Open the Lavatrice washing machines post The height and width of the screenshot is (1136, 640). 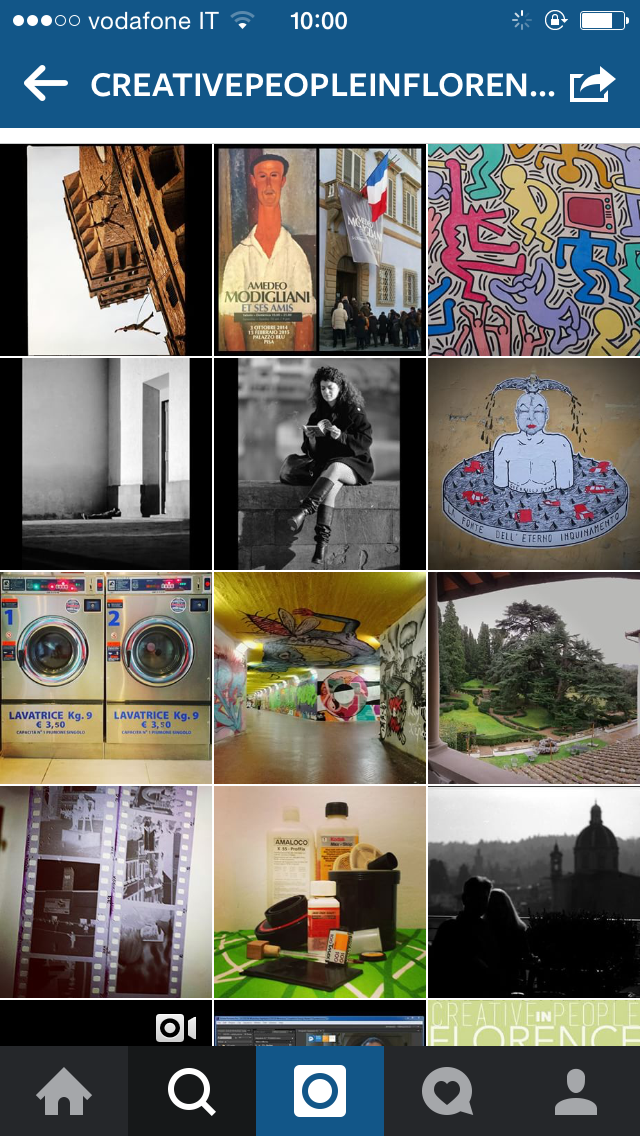pos(106,677)
